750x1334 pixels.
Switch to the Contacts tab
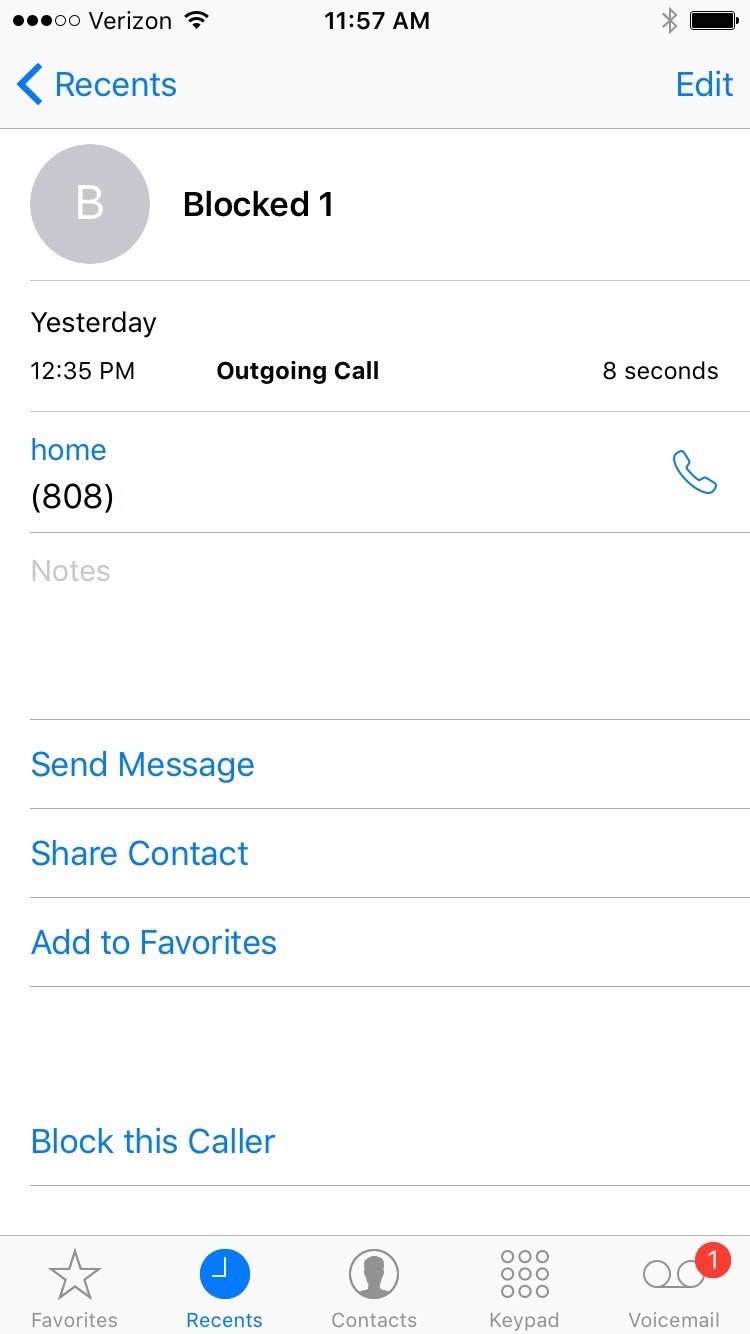[374, 1288]
